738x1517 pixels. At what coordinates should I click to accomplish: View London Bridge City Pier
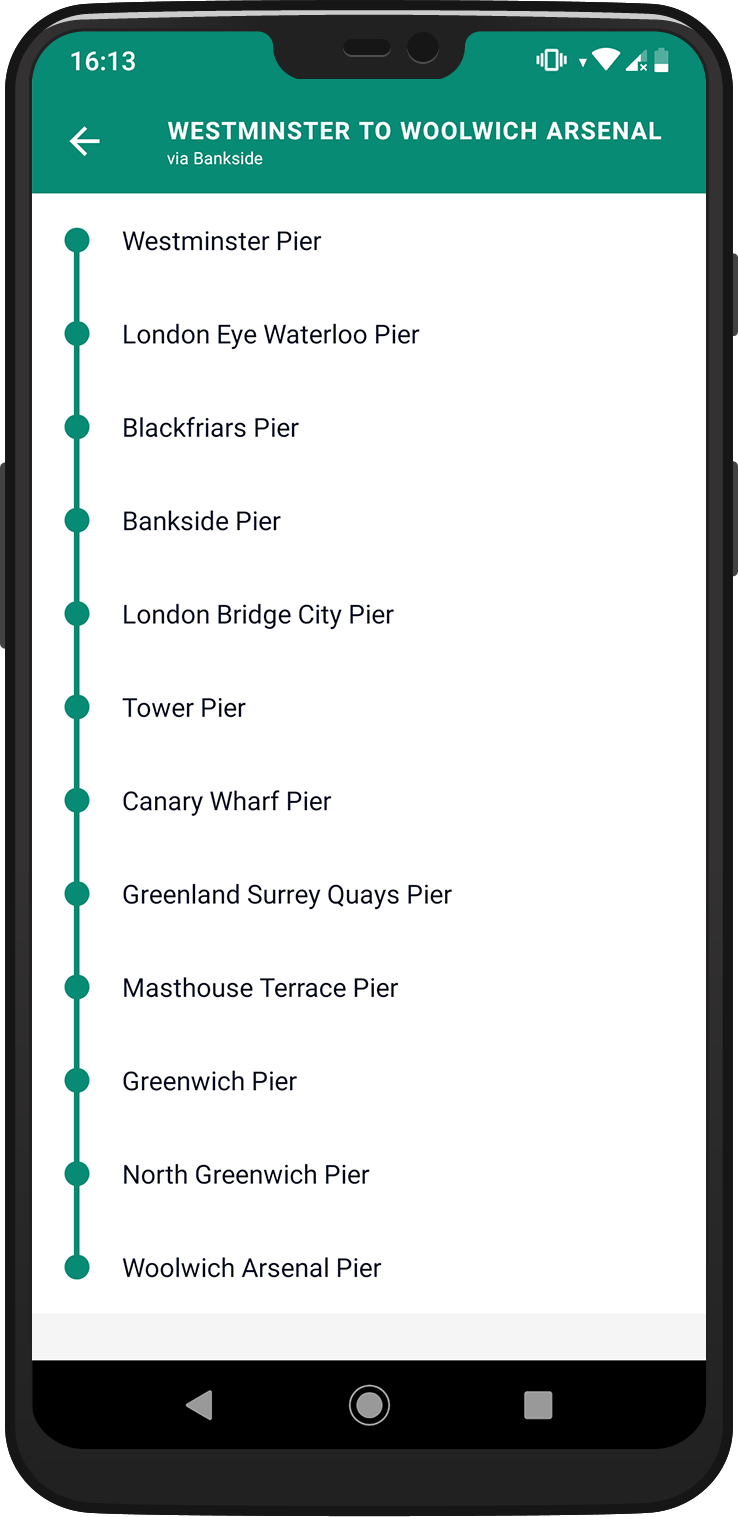[369, 614]
